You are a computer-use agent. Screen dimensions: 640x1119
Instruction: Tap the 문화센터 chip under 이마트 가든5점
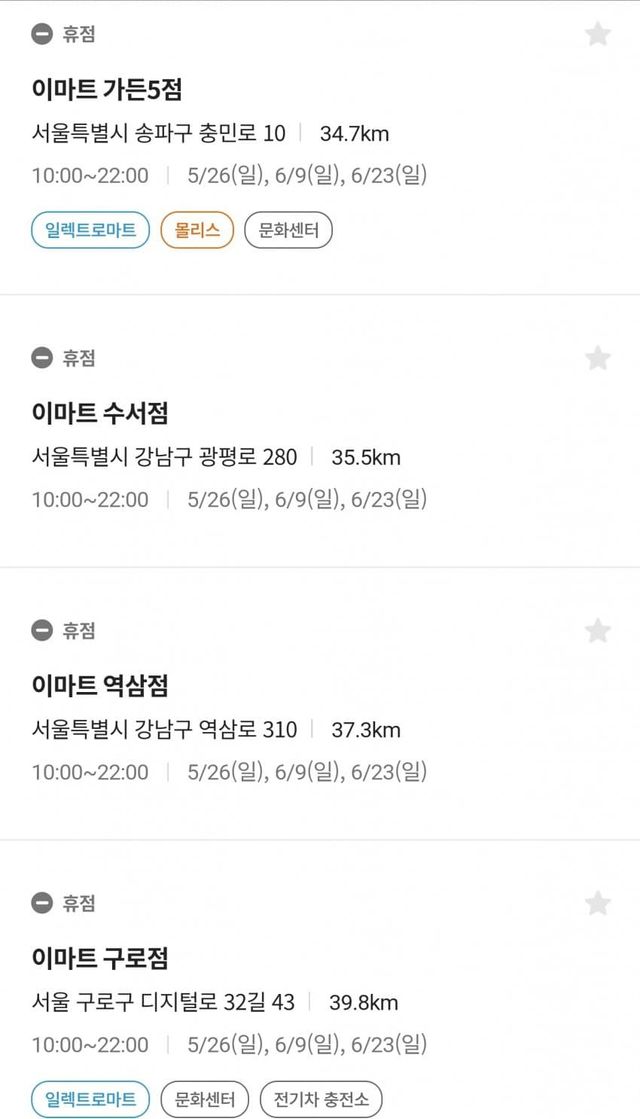pyautogui.click(x=288, y=232)
